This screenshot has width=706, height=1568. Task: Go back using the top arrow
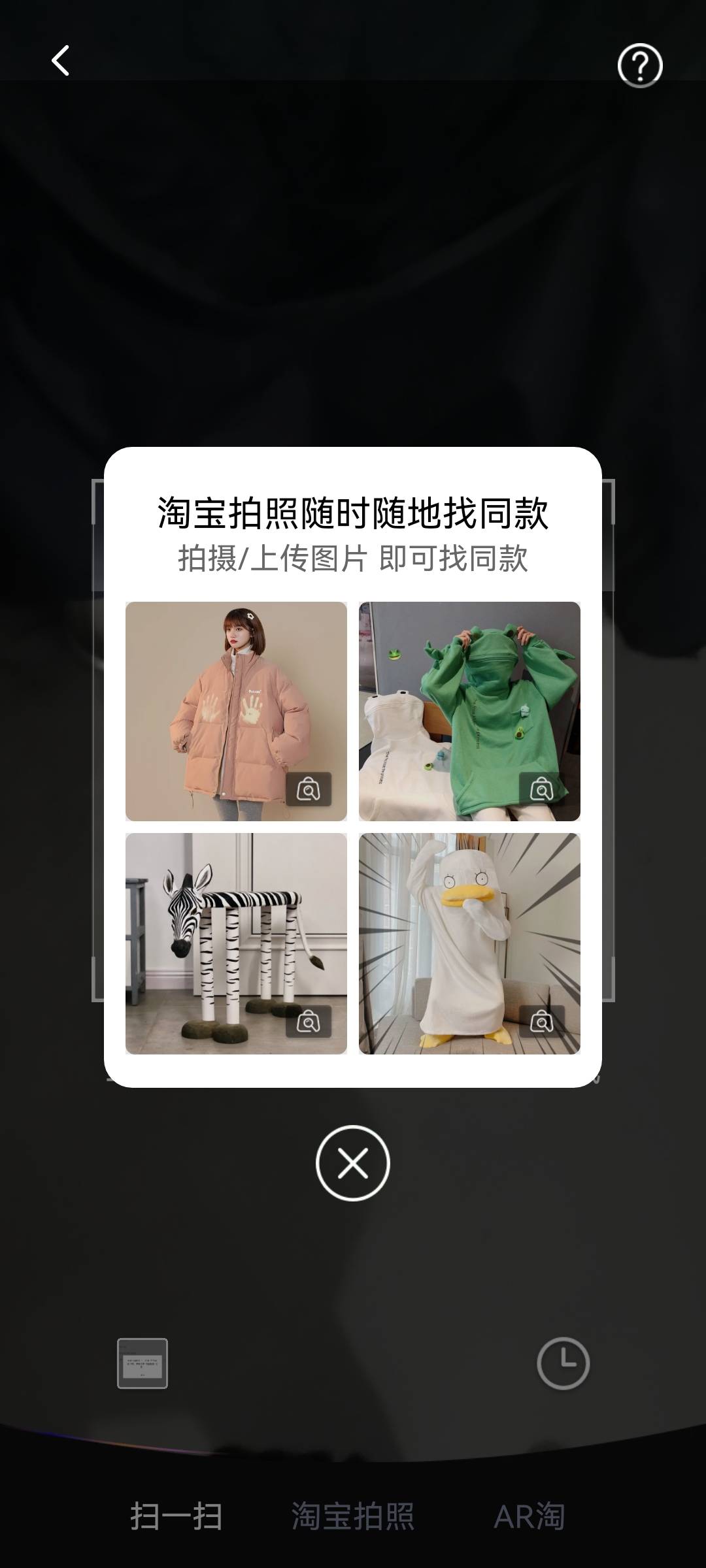coord(61,61)
